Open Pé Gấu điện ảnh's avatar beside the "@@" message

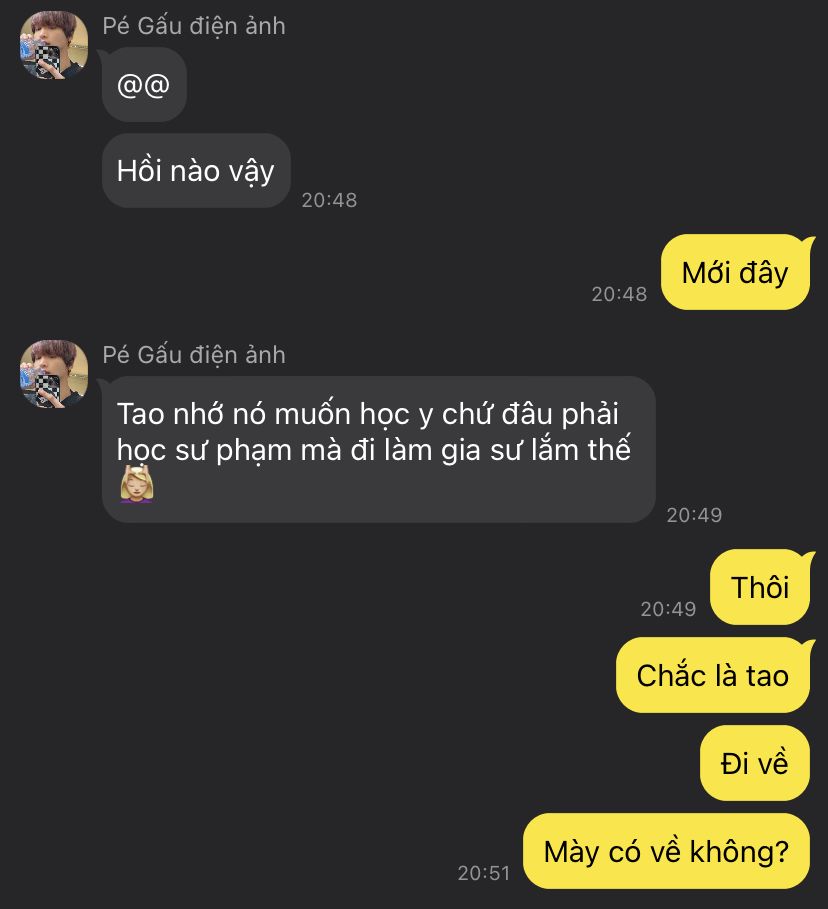(x=54, y=45)
